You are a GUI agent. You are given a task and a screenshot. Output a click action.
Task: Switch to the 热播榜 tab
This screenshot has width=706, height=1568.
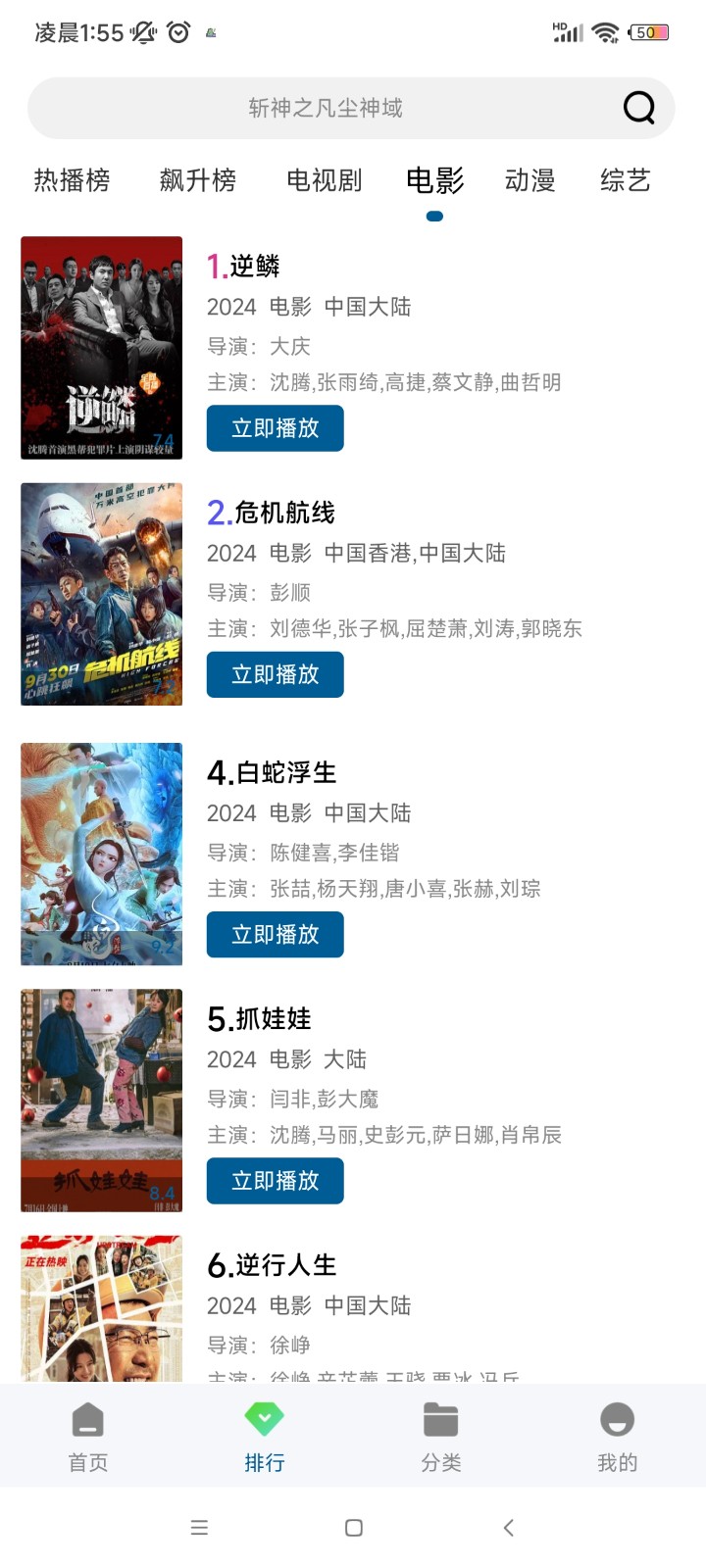pyautogui.click(x=72, y=180)
